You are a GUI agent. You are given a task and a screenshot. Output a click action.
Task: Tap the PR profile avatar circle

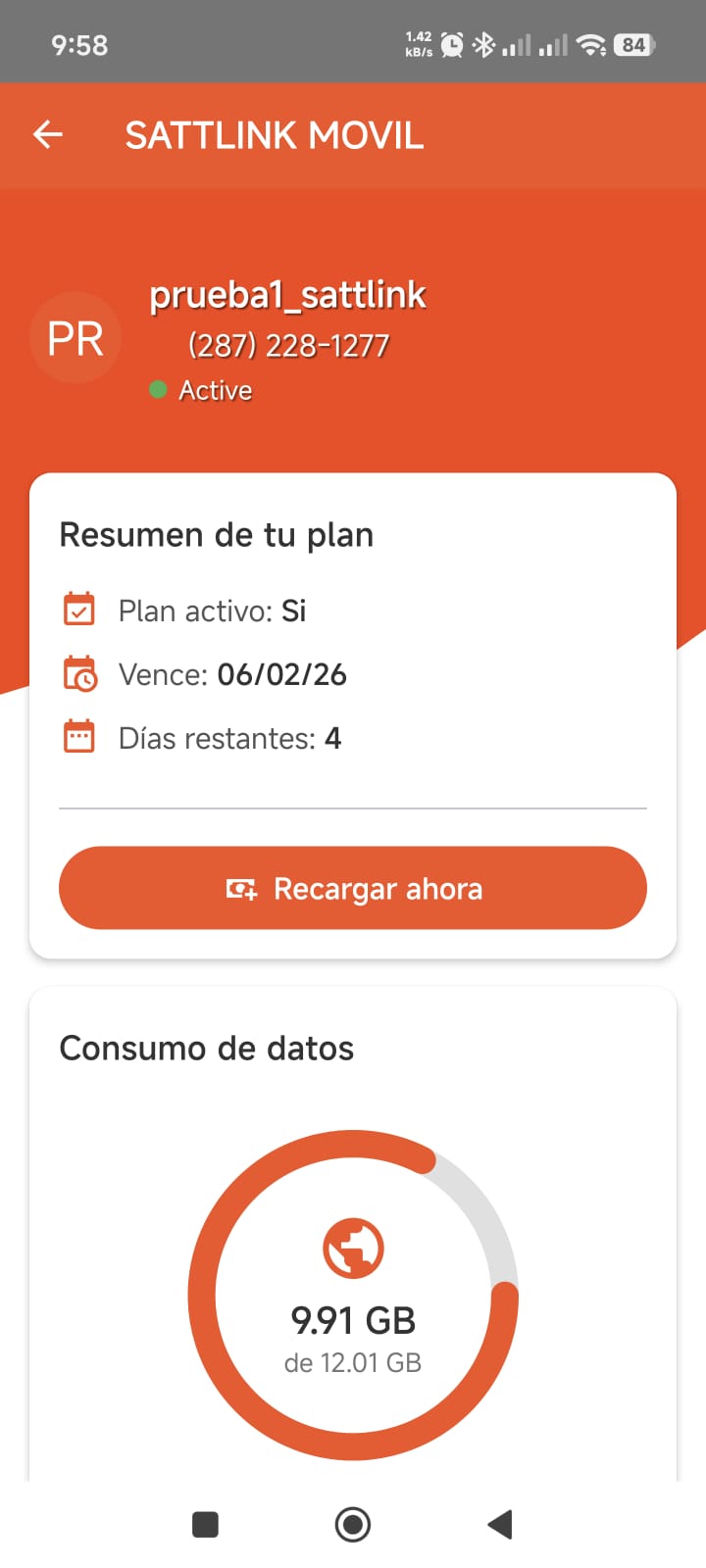point(76,337)
